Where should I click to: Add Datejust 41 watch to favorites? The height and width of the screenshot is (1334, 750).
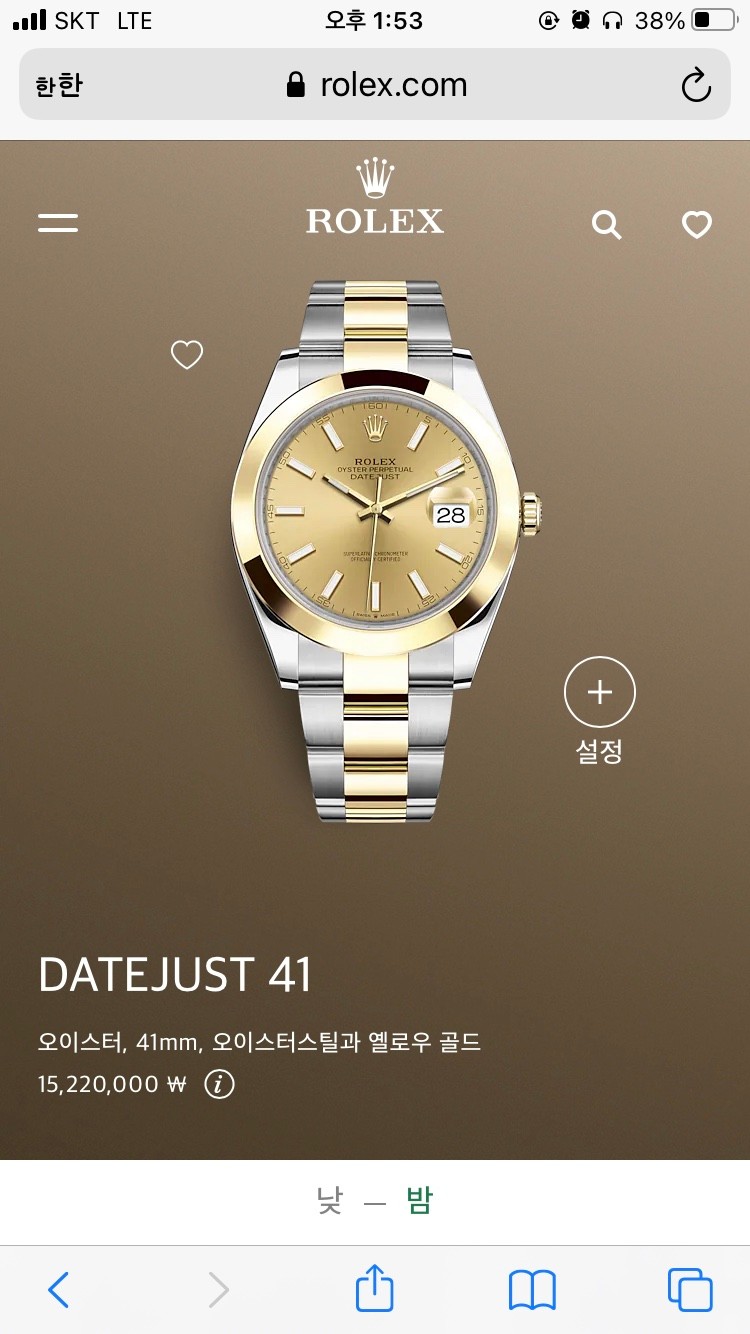click(x=187, y=354)
